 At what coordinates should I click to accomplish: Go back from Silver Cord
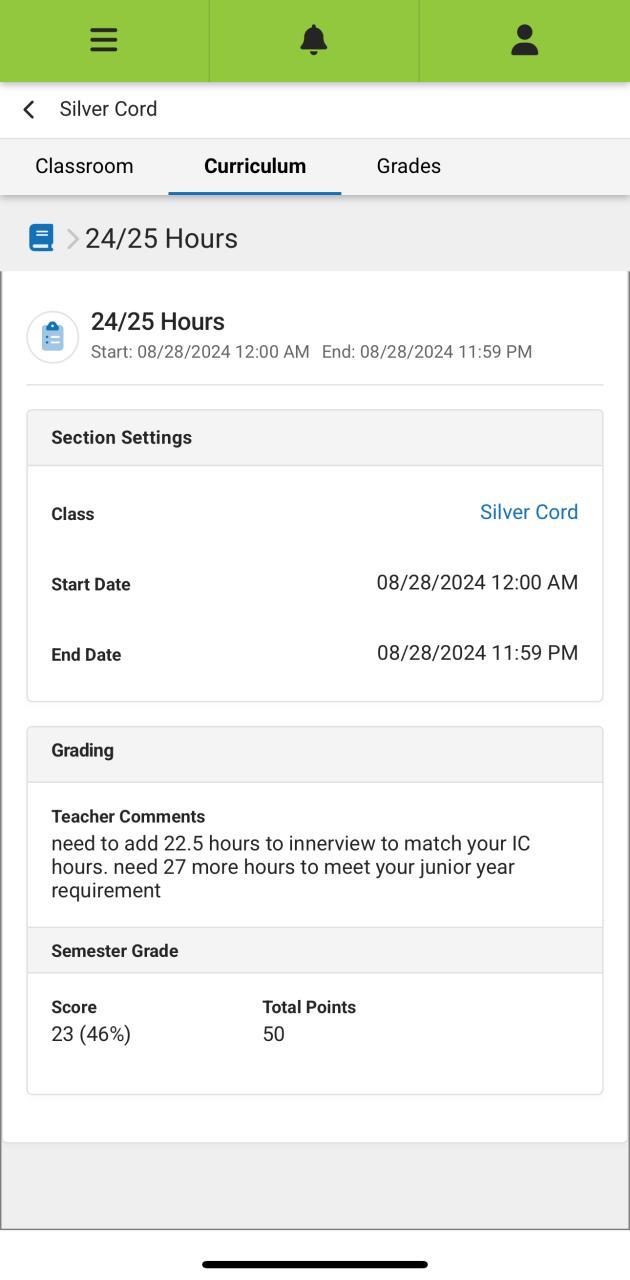(x=29, y=109)
